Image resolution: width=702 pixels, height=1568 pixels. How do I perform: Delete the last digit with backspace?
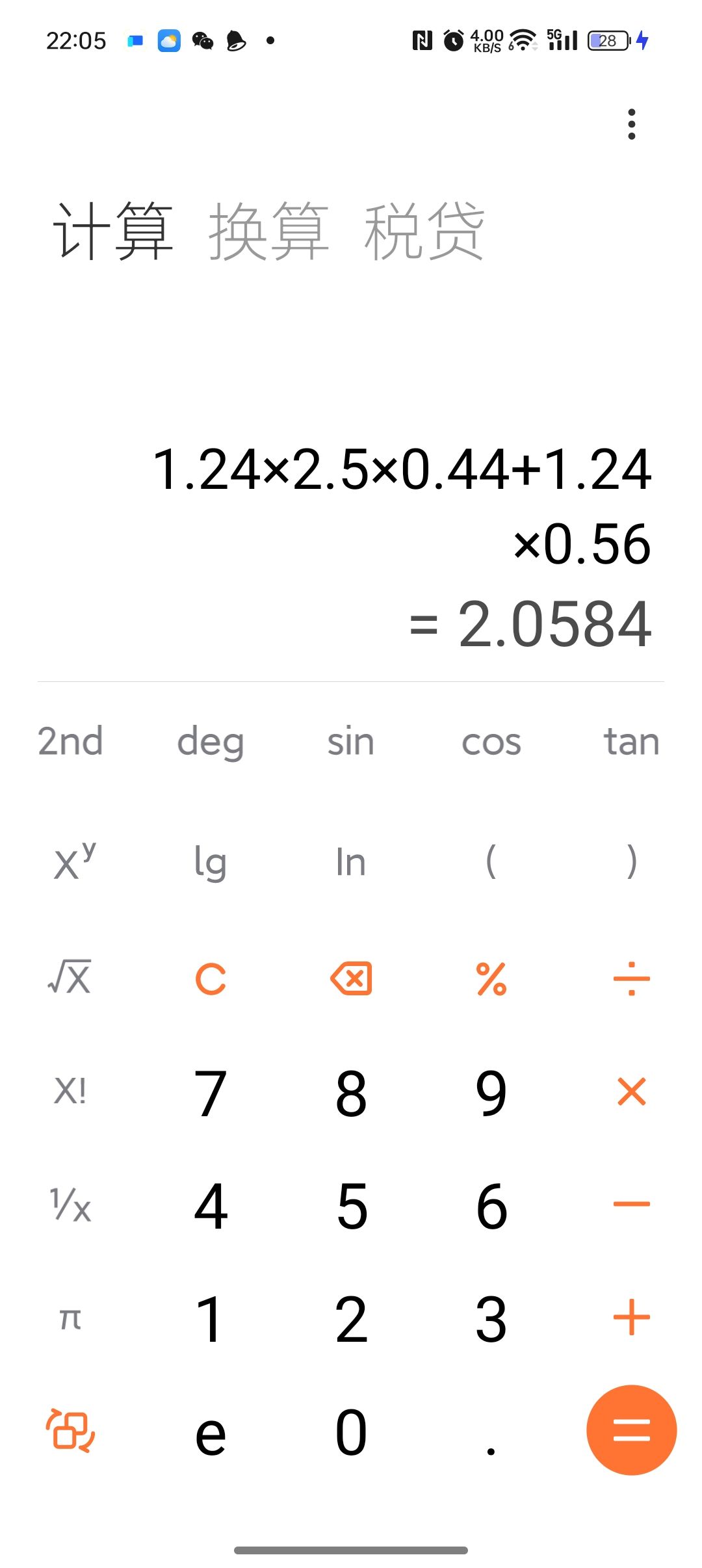351,978
